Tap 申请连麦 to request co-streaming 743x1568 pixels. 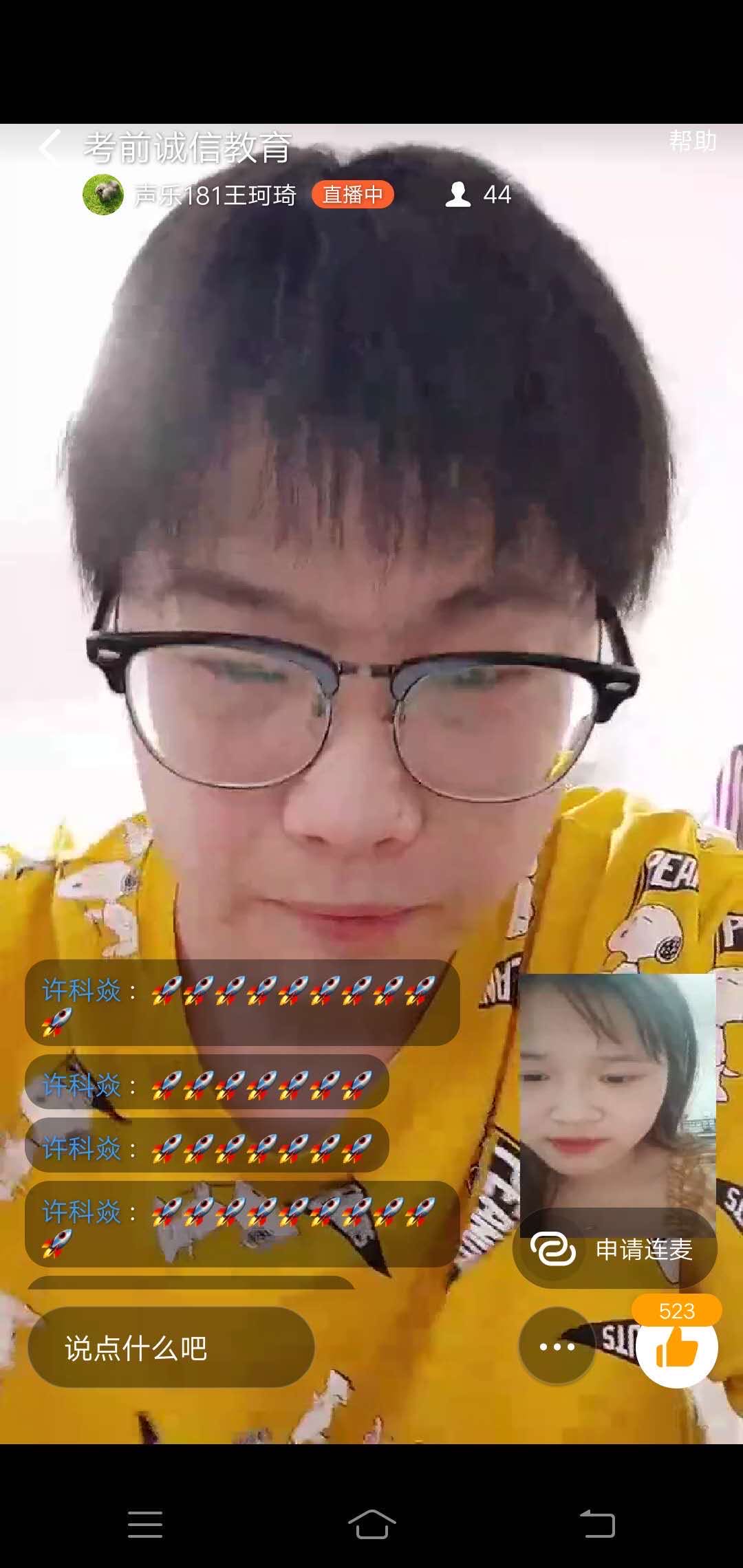coord(615,1249)
